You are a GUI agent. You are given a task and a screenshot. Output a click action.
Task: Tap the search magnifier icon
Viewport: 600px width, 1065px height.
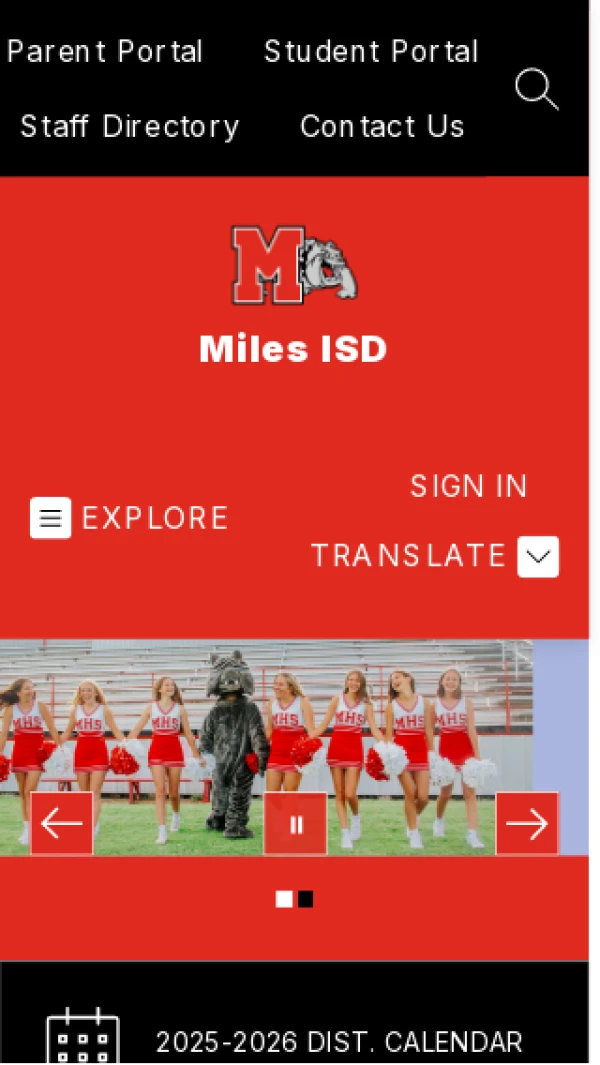tap(536, 90)
